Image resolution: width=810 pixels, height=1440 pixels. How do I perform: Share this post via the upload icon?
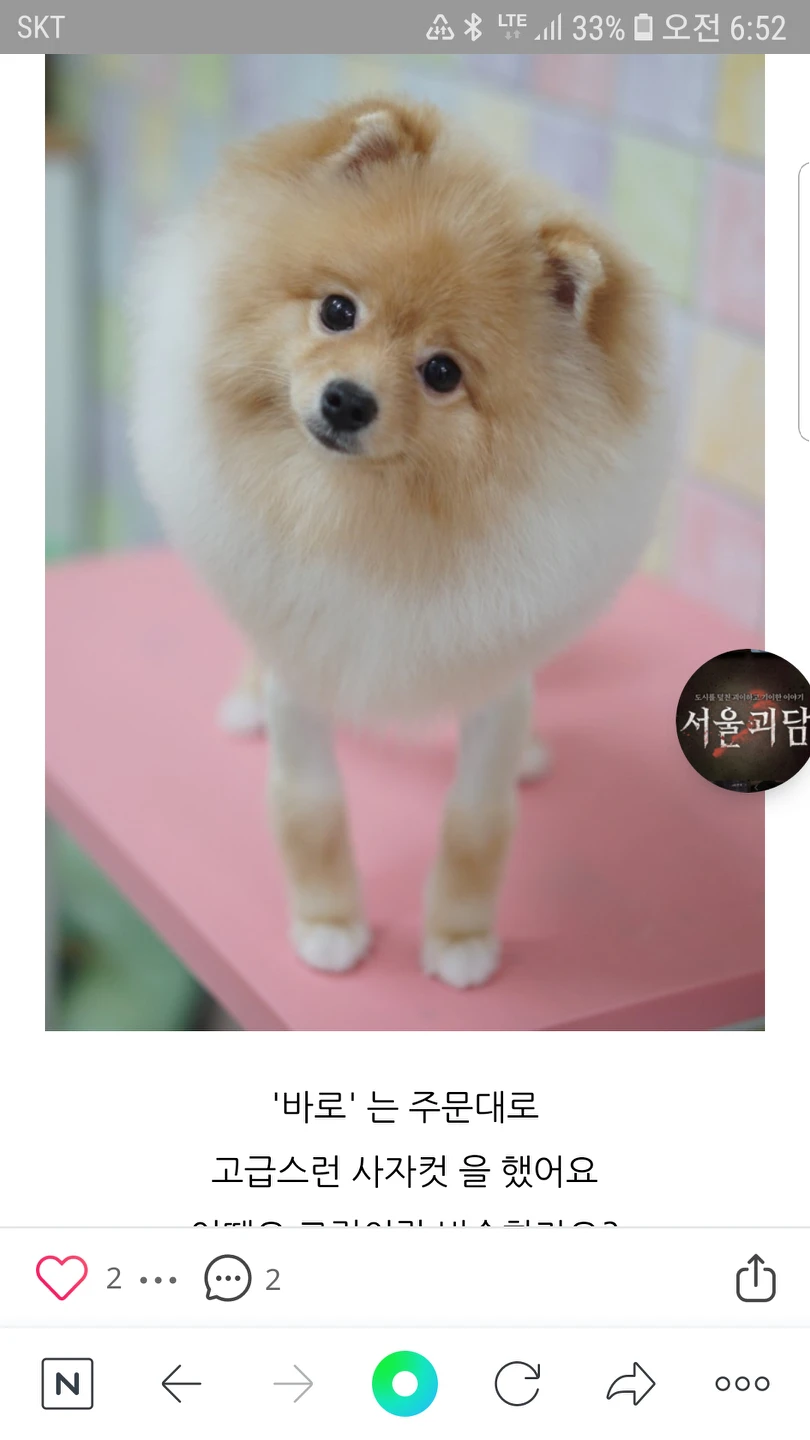coord(755,1277)
